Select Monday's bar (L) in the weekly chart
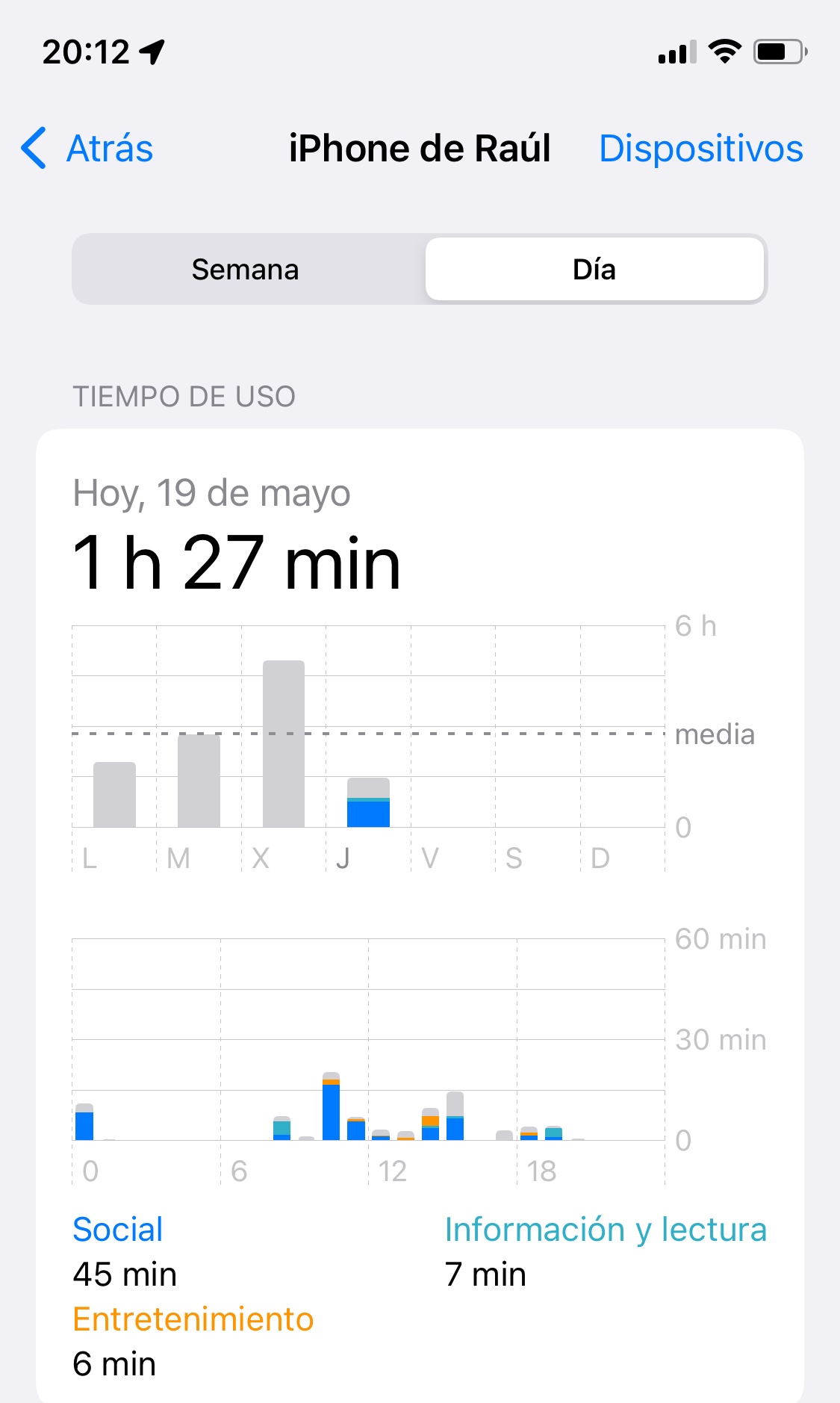840x1403 pixels. click(114, 794)
